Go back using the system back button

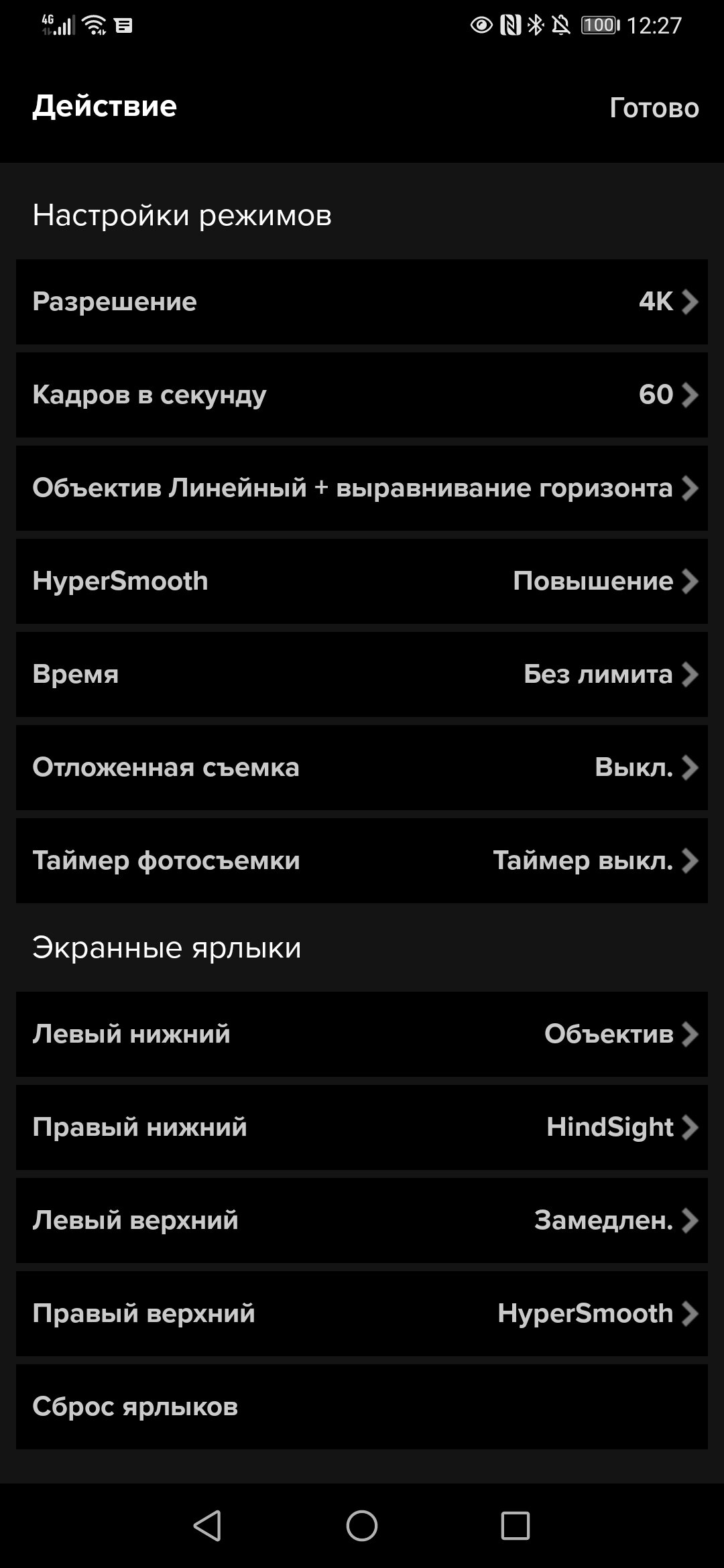[207, 1526]
